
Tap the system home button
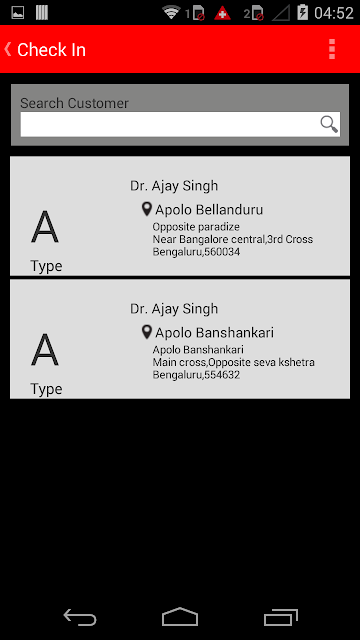180,617
